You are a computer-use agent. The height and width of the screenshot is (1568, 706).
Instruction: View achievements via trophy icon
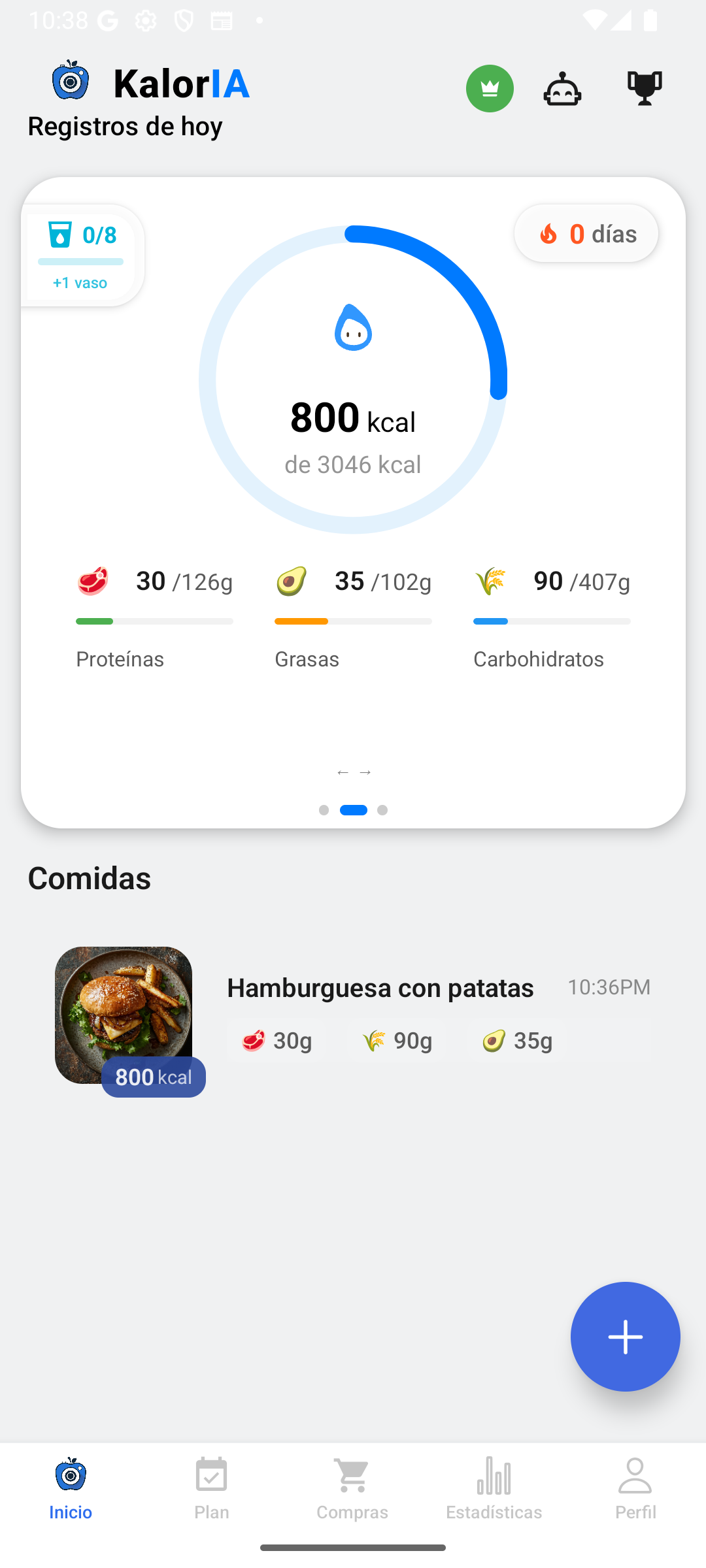(x=645, y=88)
